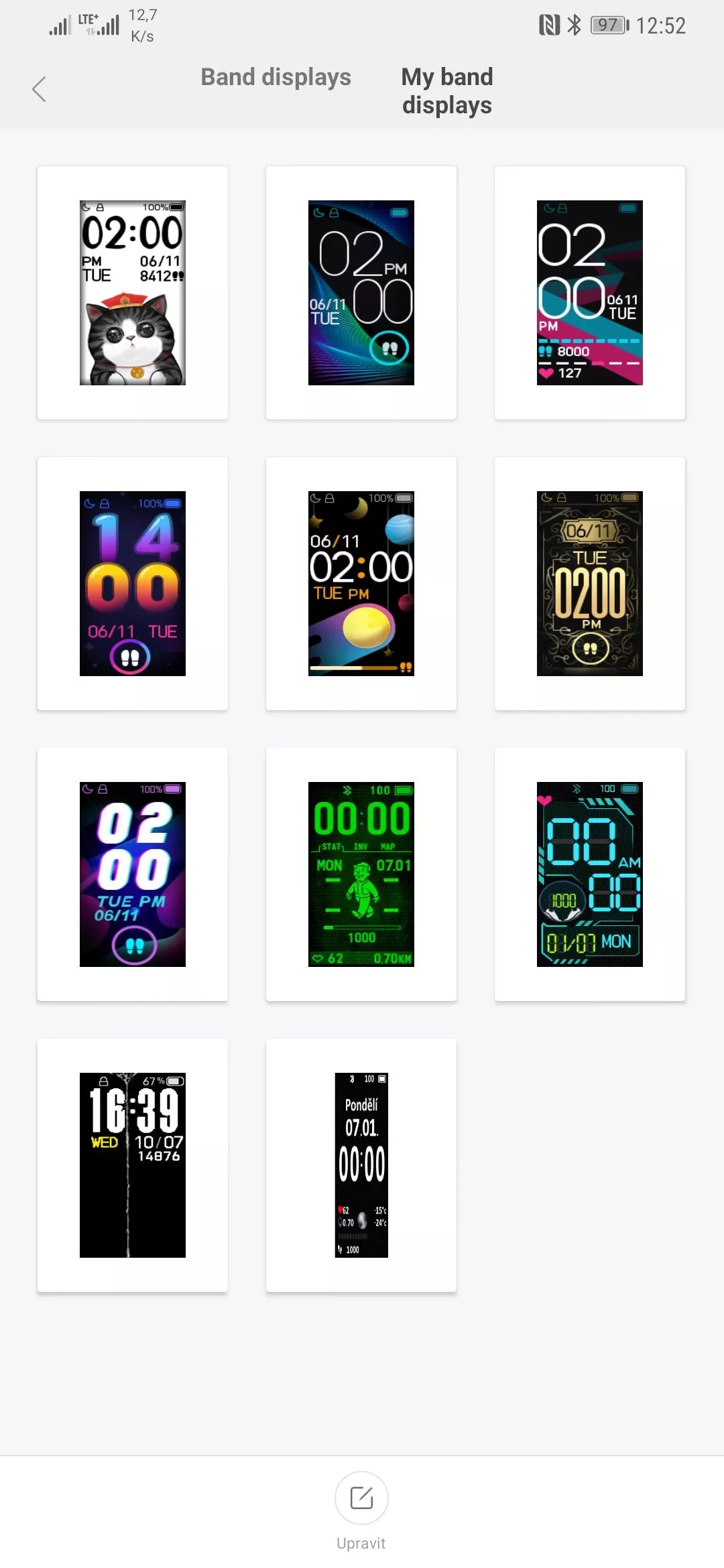Go back using the top-left arrow

39,89
